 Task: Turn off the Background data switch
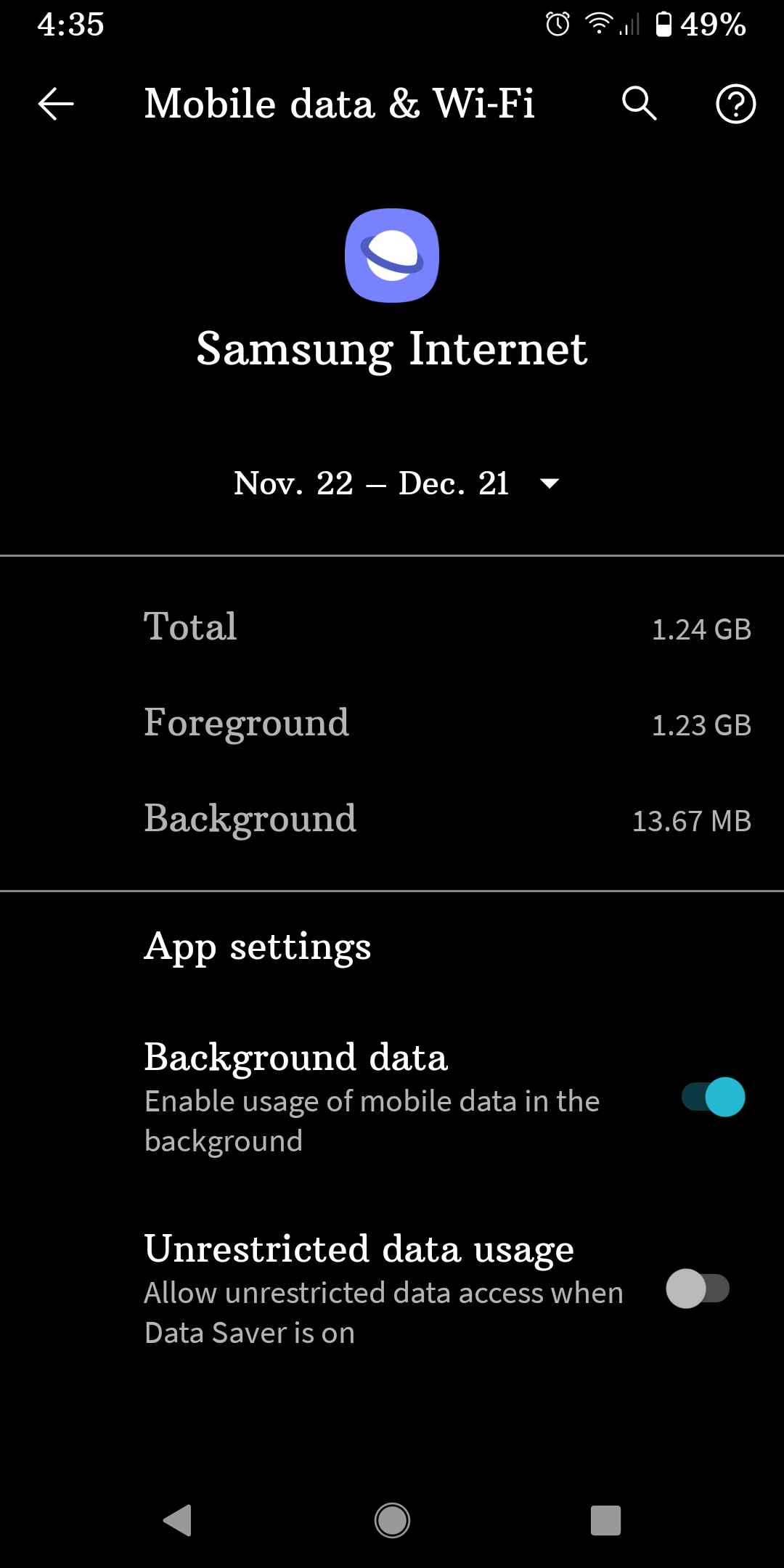pyautogui.click(x=713, y=1097)
